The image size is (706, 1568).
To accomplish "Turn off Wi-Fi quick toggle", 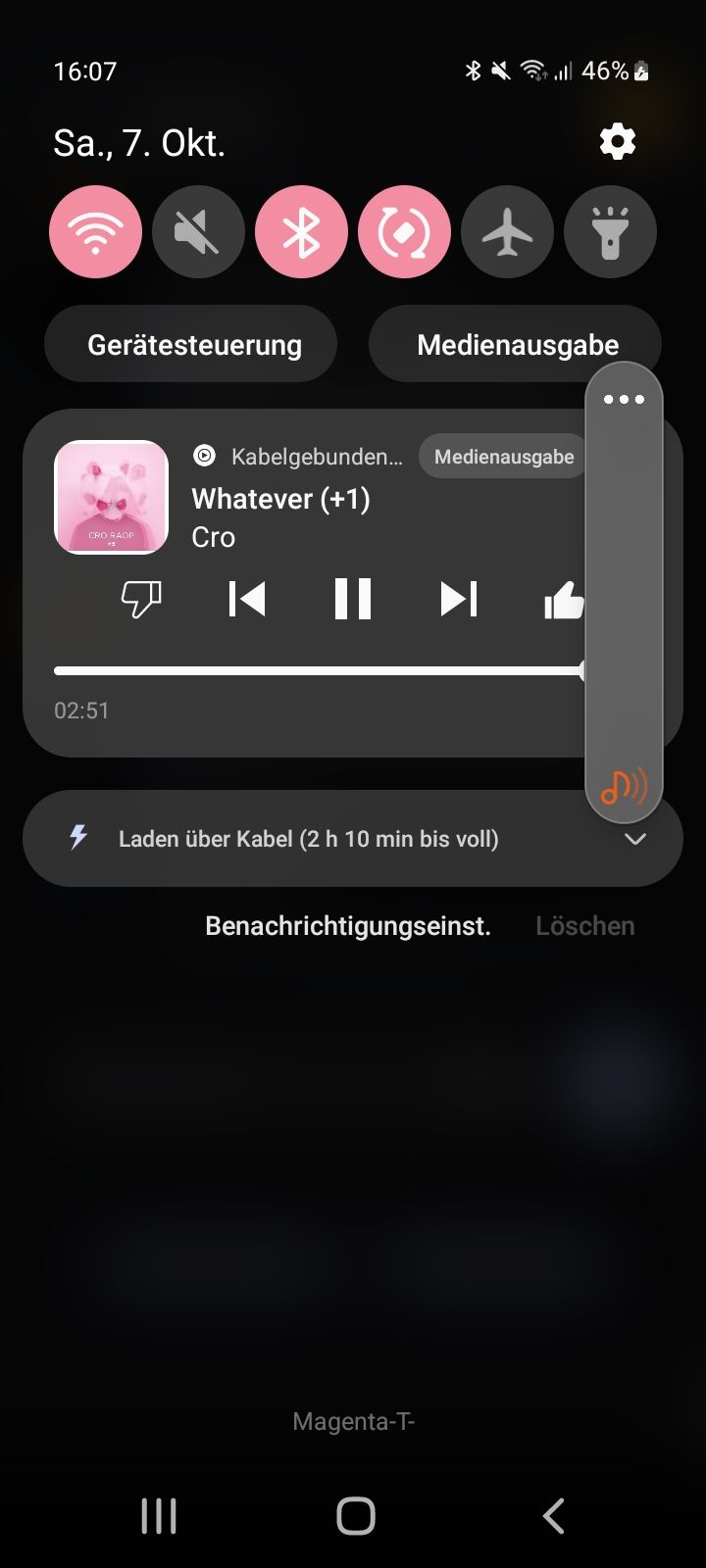I will pos(95,232).
